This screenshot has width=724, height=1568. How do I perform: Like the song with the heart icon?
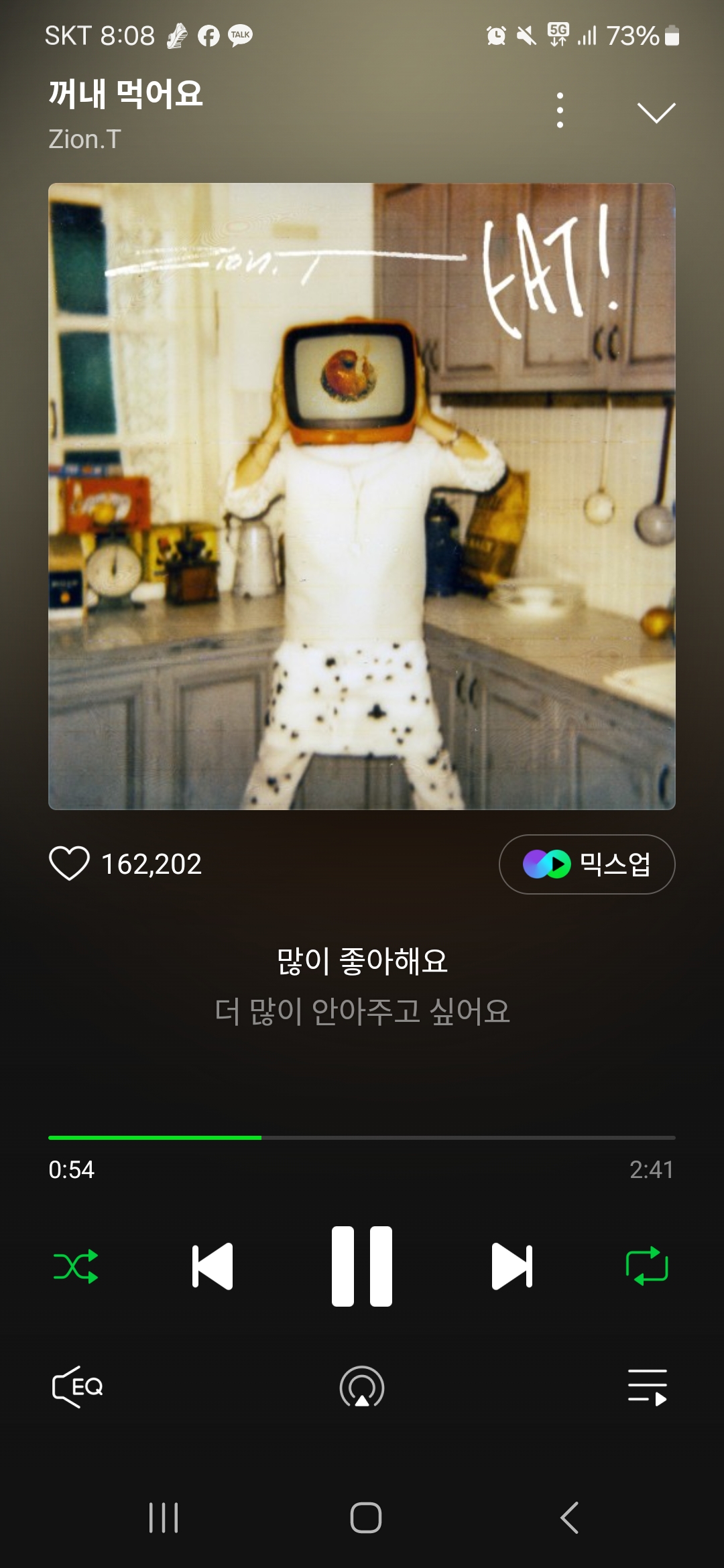[x=69, y=863]
